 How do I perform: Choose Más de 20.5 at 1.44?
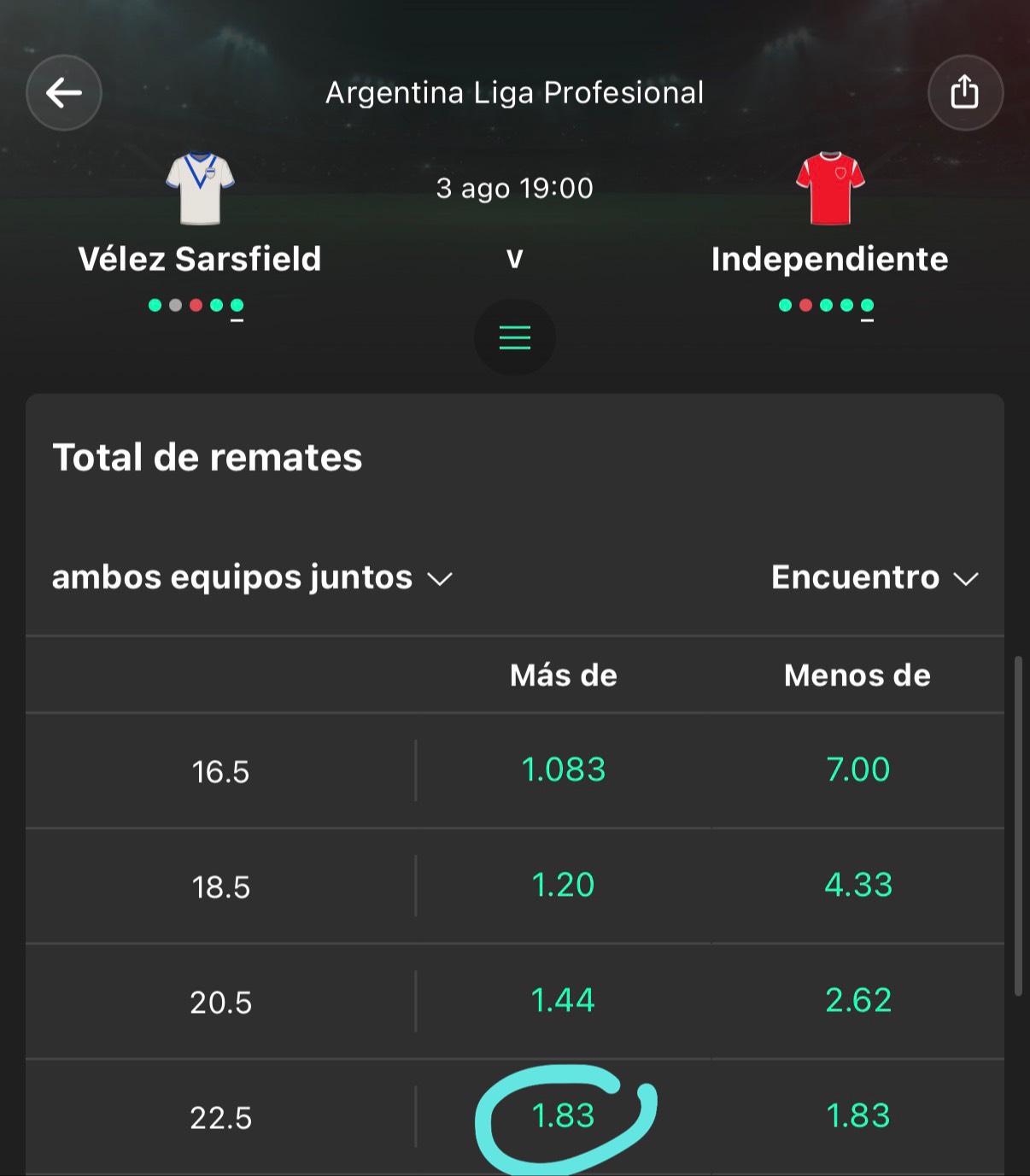pos(563,1001)
